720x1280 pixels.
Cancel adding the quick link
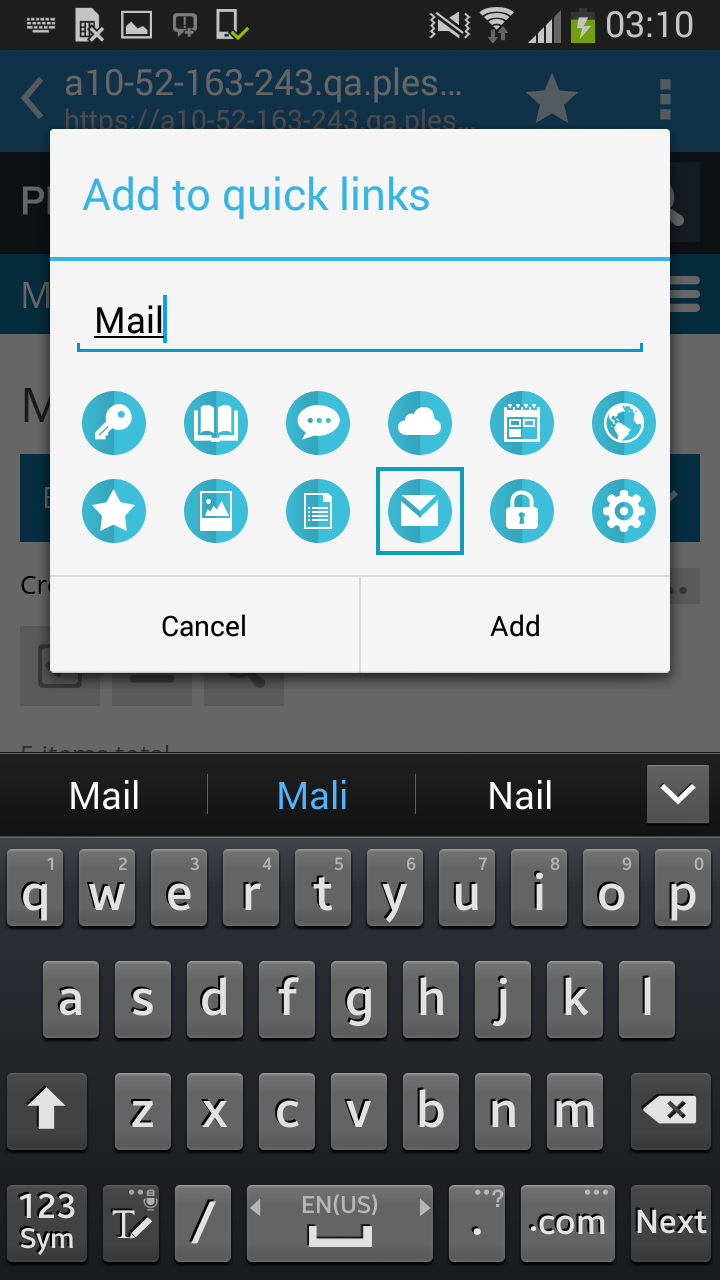(204, 626)
